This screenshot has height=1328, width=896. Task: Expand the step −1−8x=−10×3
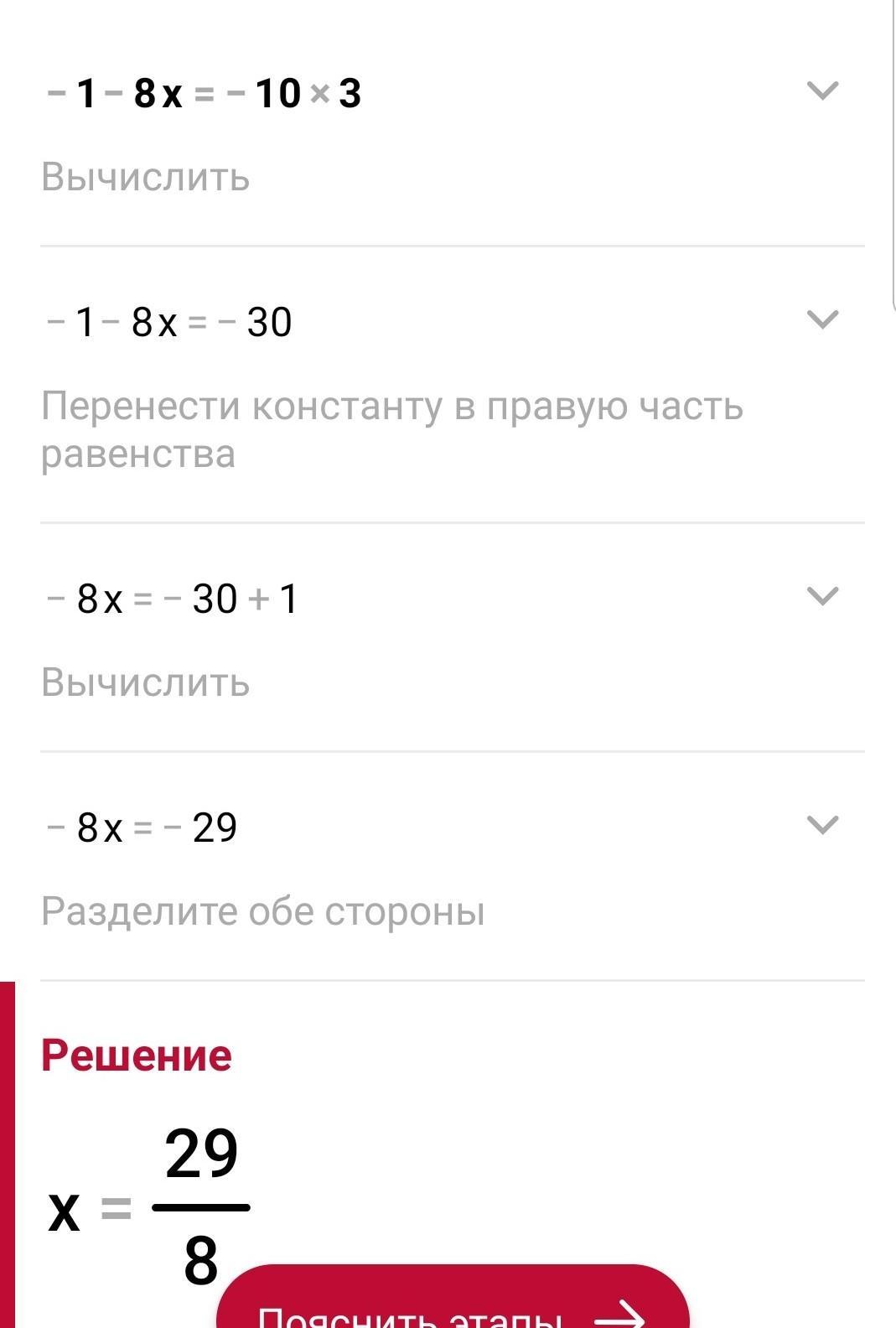(x=821, y=91)
